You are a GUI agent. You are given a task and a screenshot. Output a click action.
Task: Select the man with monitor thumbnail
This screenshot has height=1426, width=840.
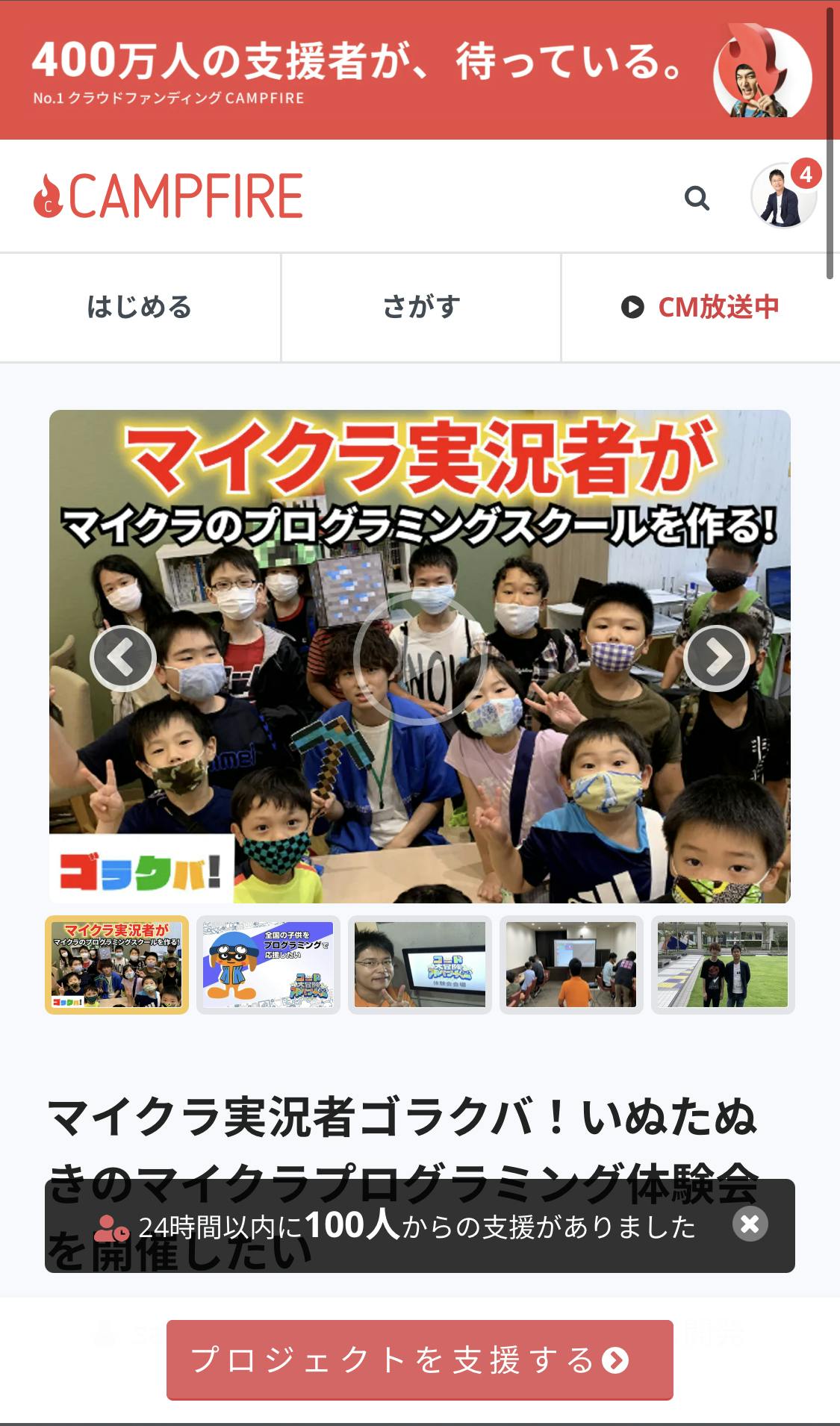(420, 965)
